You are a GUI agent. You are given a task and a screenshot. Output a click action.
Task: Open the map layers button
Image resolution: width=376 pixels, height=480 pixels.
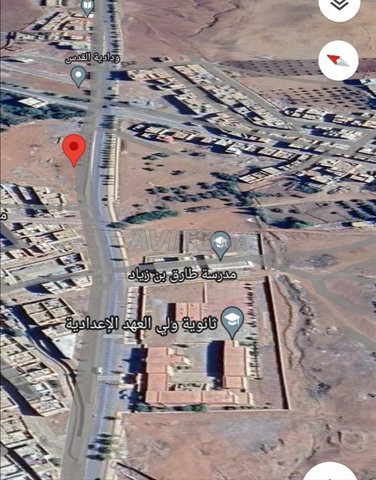point(339,5)
